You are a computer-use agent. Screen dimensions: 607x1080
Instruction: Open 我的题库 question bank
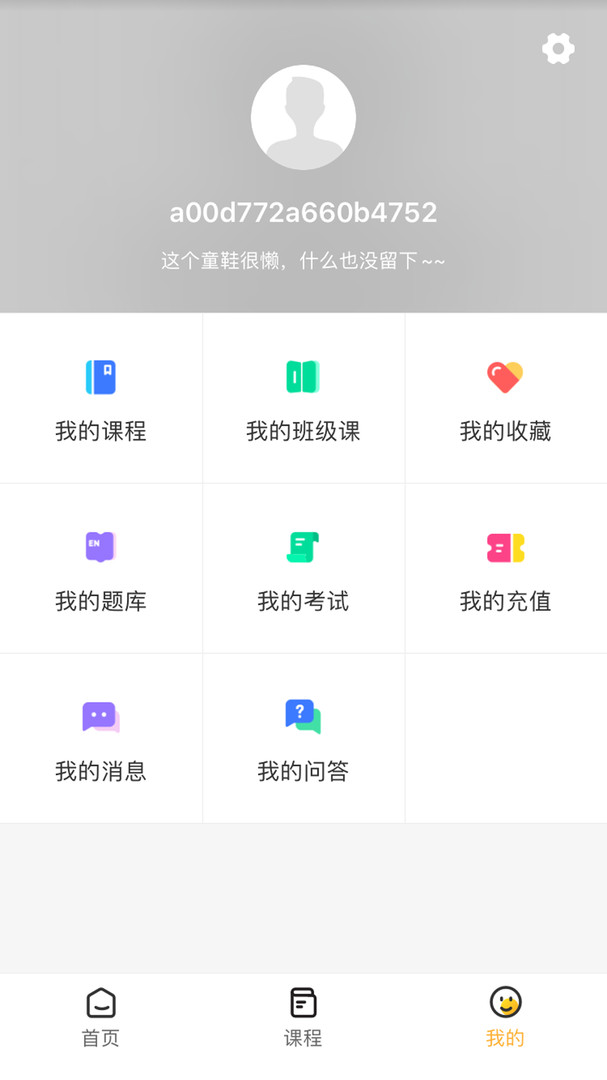tap(101, 569)
